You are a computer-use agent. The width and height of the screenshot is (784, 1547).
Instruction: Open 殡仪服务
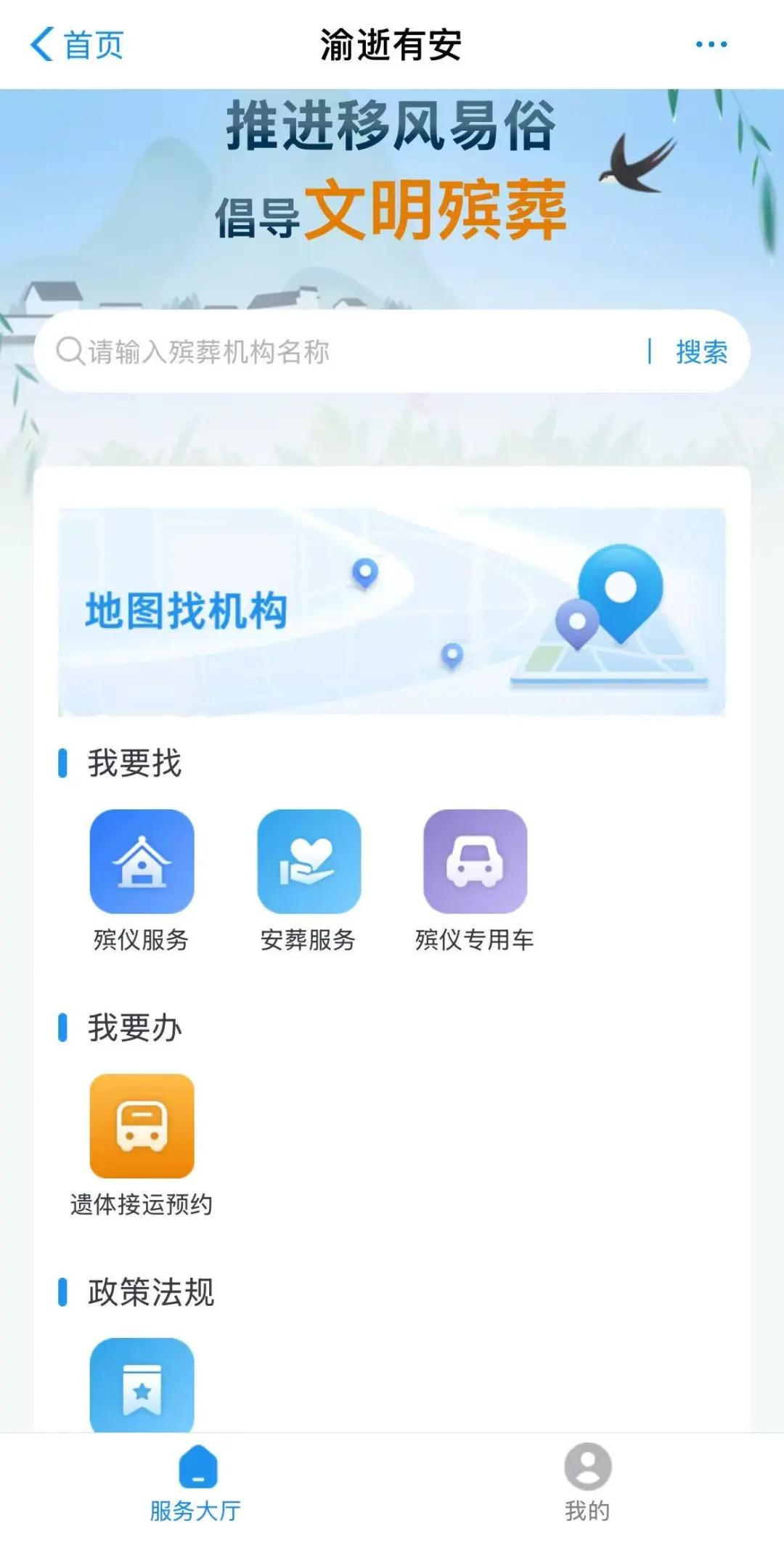(x=142, y=862)
